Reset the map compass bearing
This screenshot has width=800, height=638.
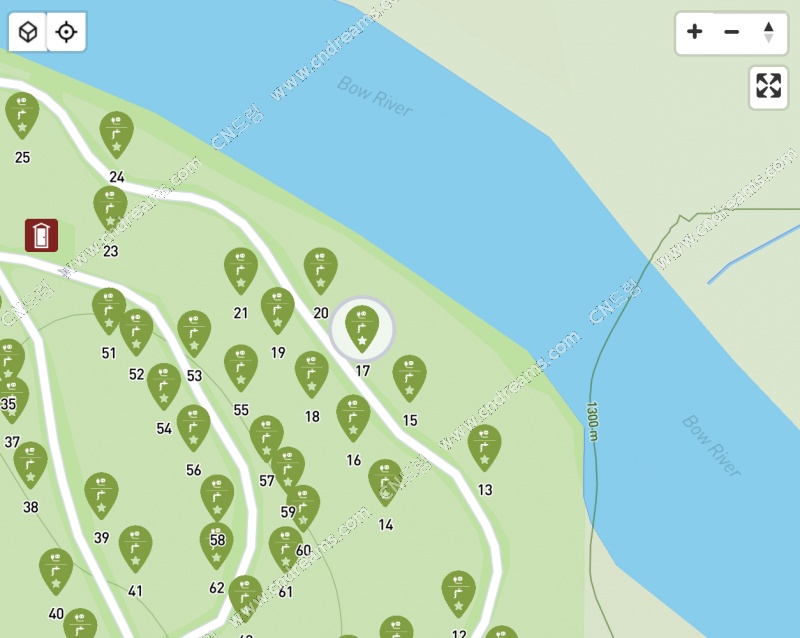click(x=768, y=32)
